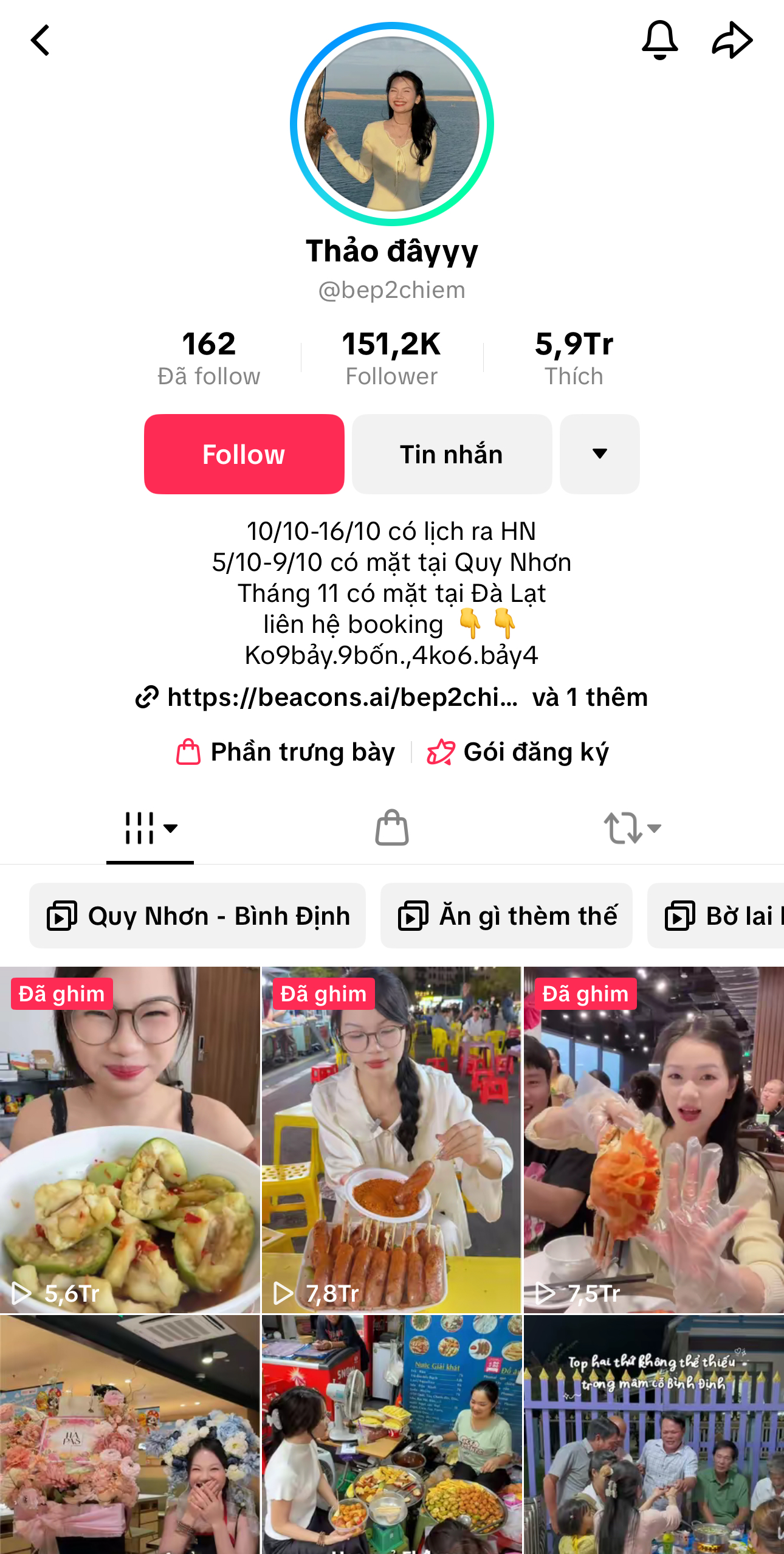The width and height of the screenshot is (784, 1554).
Task: Open the Ăn gì thèm thế playlist
Action: click(506, 916)
